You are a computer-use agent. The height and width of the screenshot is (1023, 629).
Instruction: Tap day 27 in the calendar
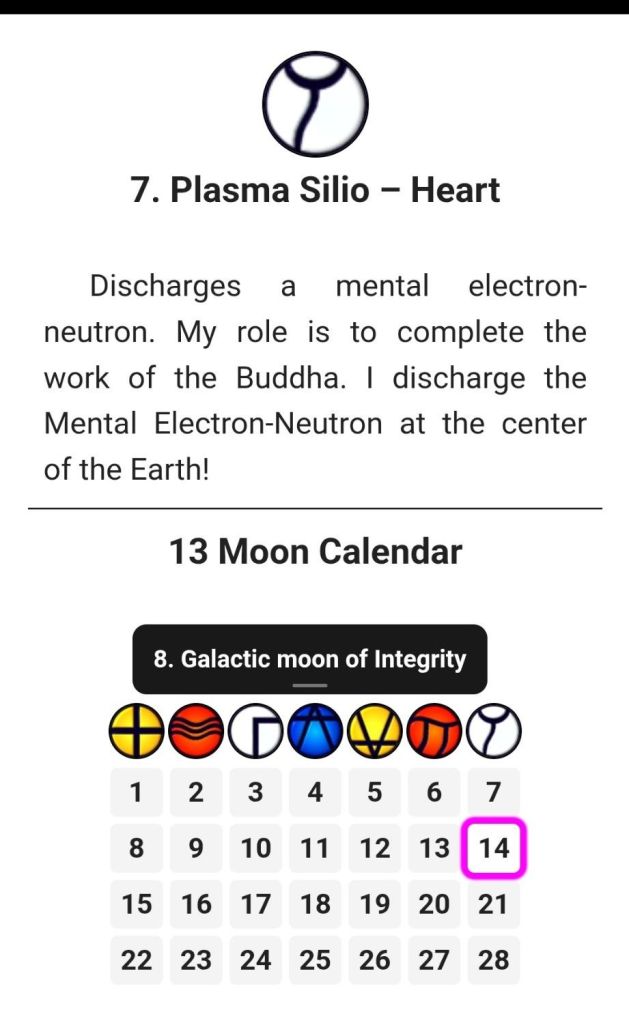[x=434, y=961]
